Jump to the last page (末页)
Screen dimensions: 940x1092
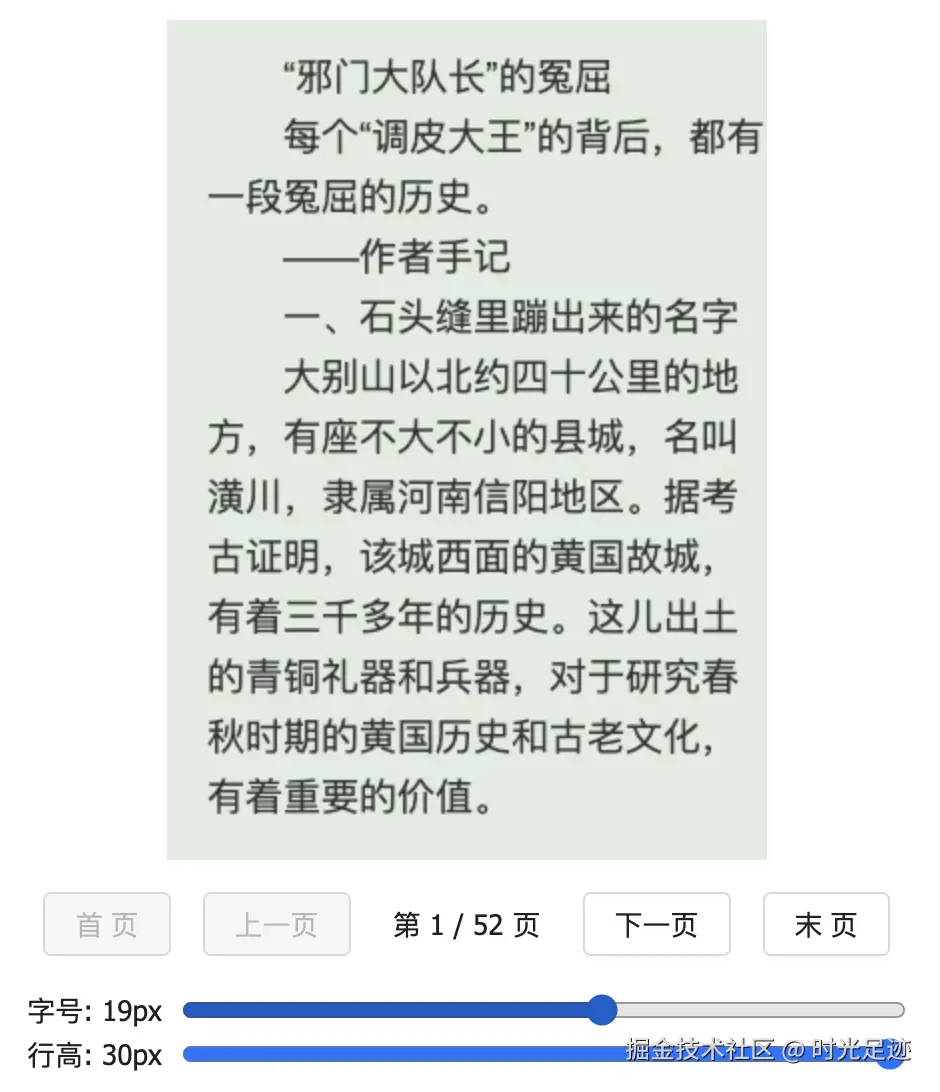pyautogui.click(x=826, y=925)
